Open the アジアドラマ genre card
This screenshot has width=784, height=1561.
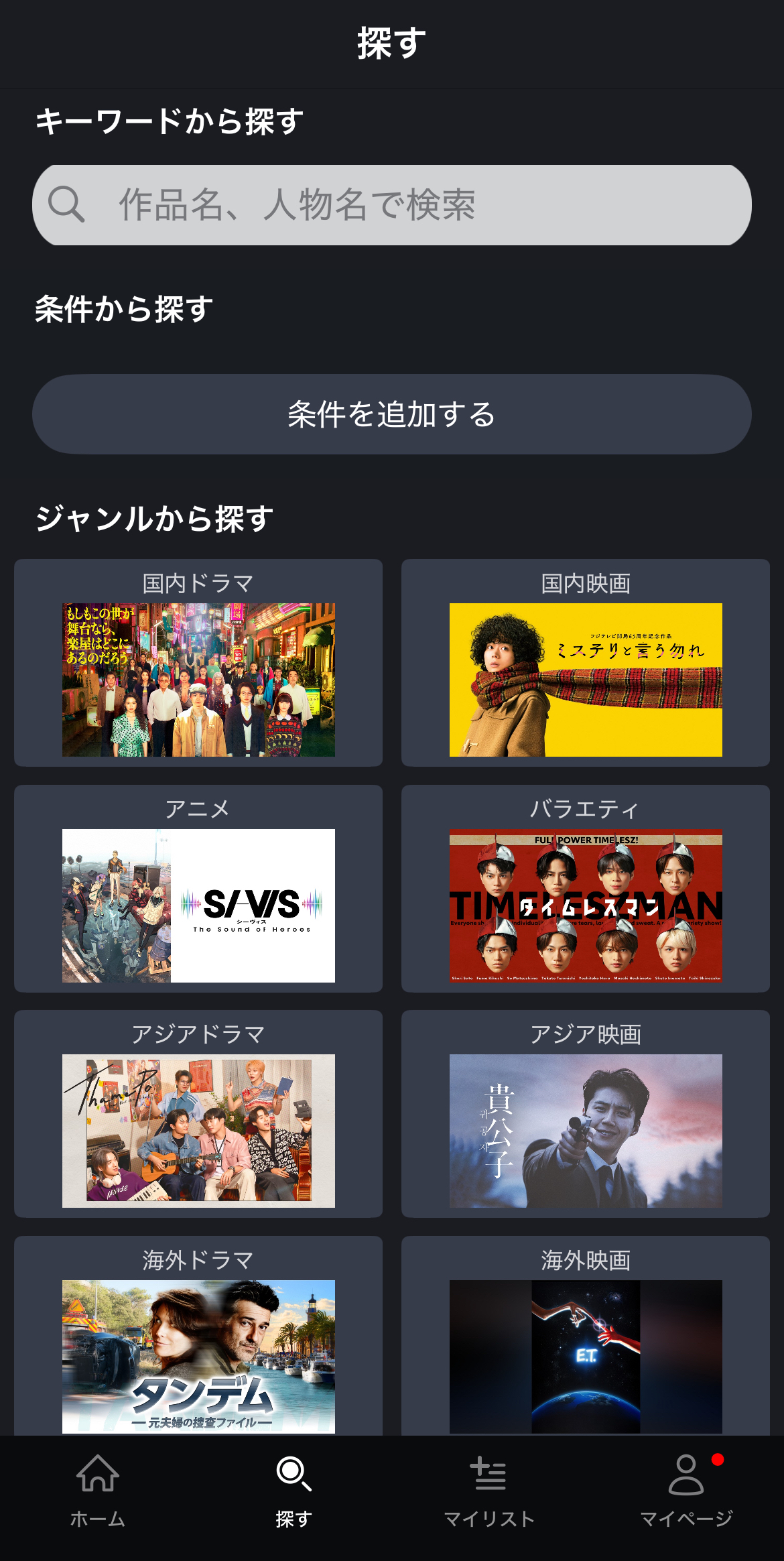click(198, 1114)
